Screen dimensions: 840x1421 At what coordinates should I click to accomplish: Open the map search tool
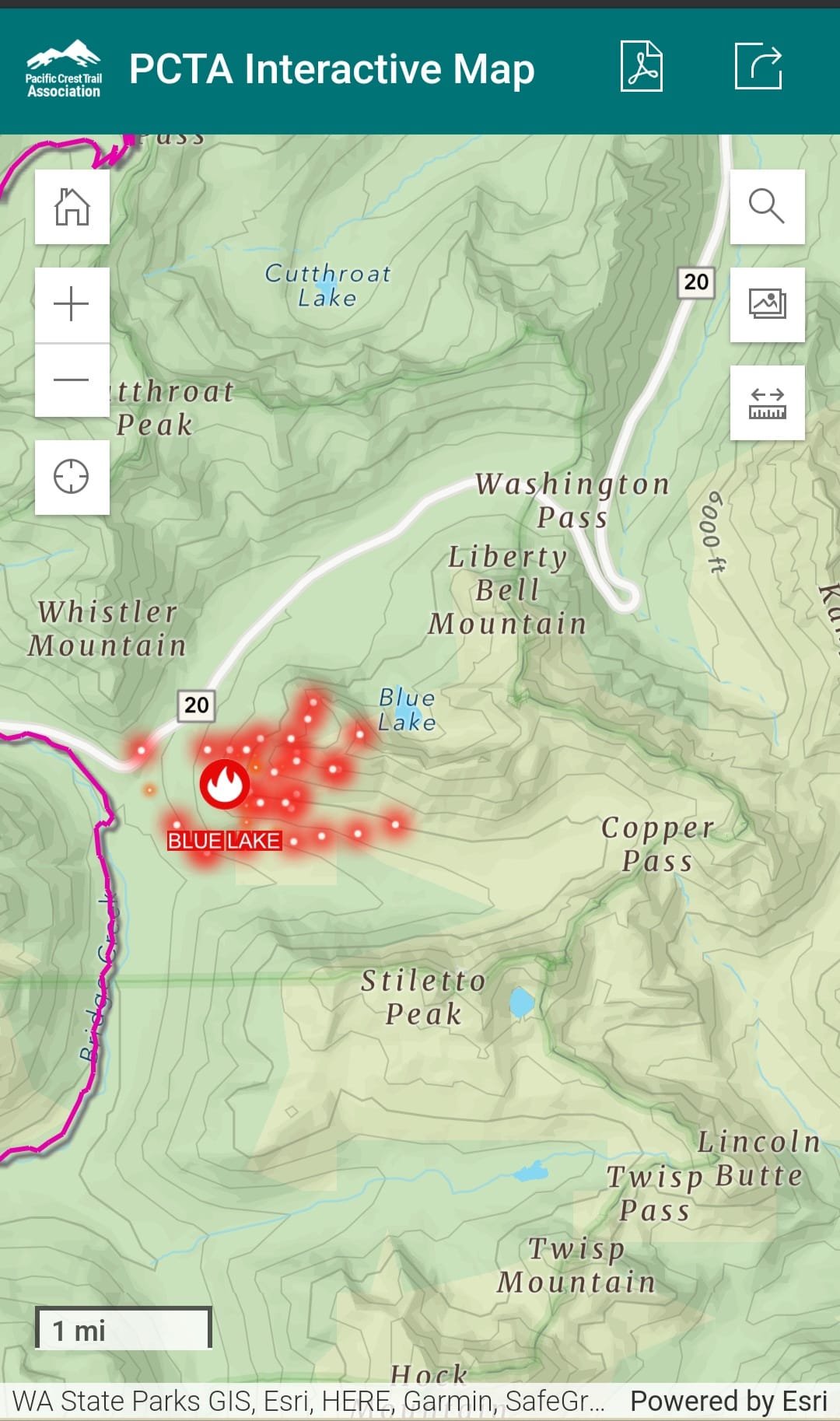tap(767, 207)
